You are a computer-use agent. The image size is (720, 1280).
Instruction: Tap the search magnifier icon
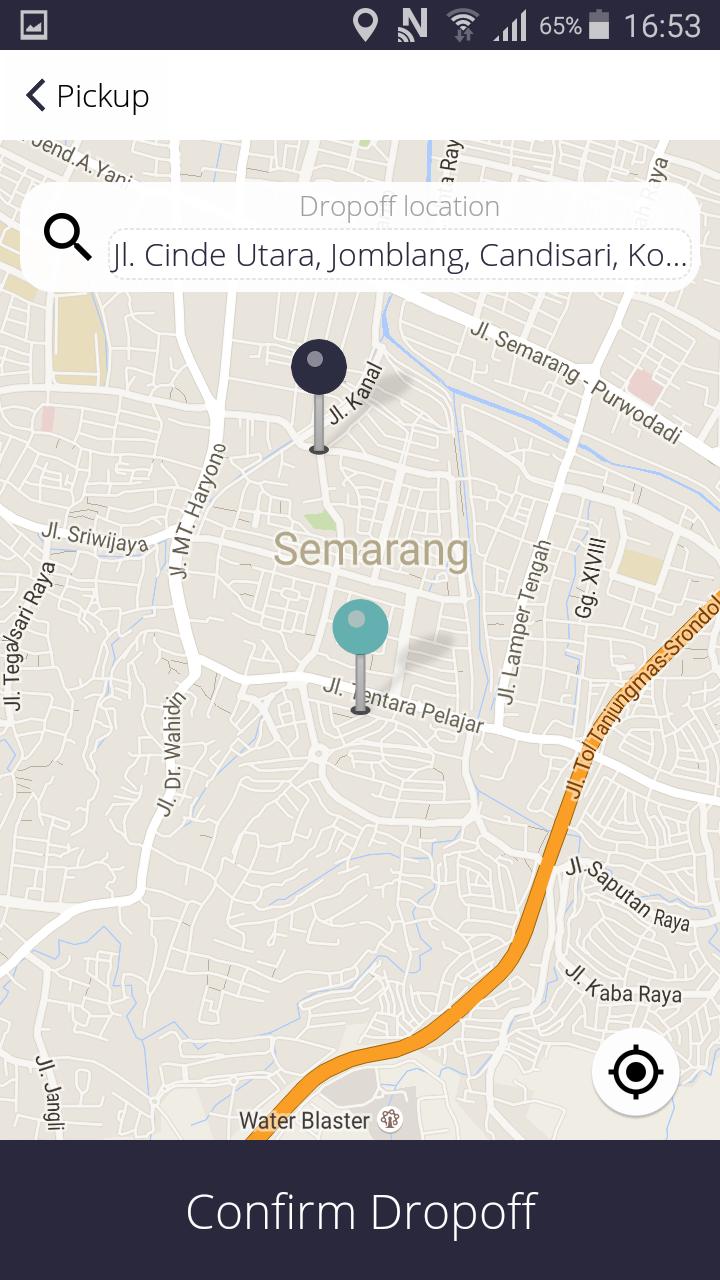click(68, 237)
